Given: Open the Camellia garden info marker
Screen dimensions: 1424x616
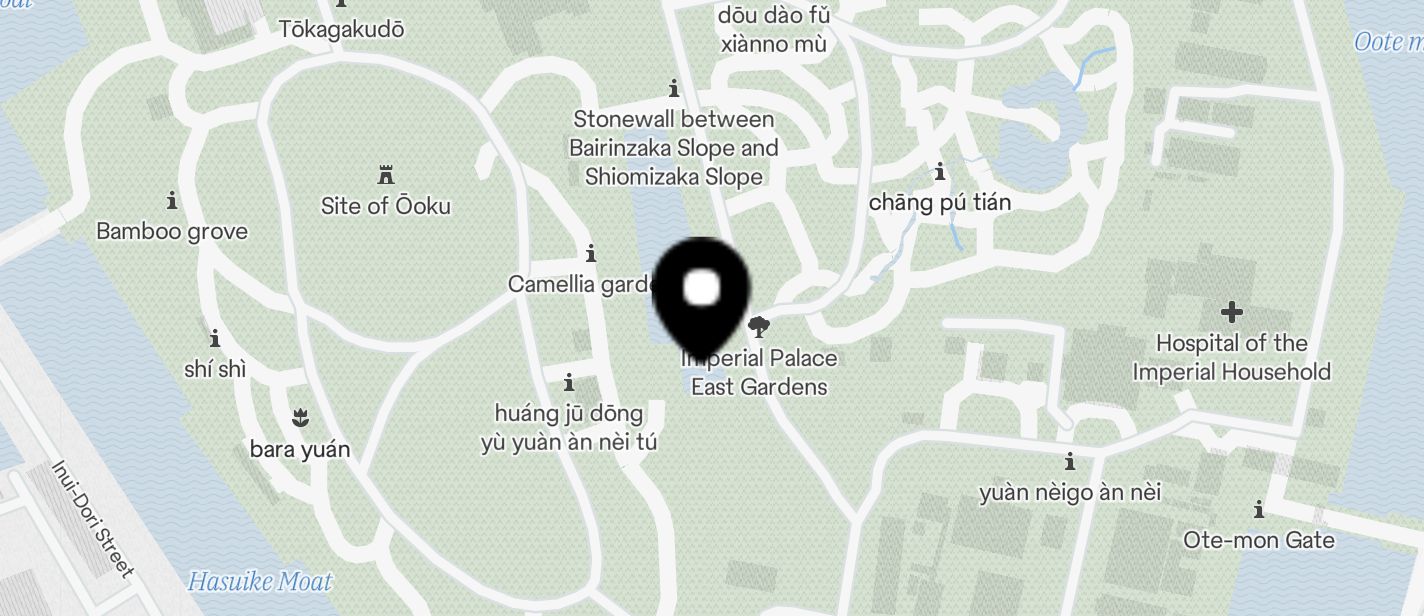Looking at the screenshot, I should tap(591, 252).
